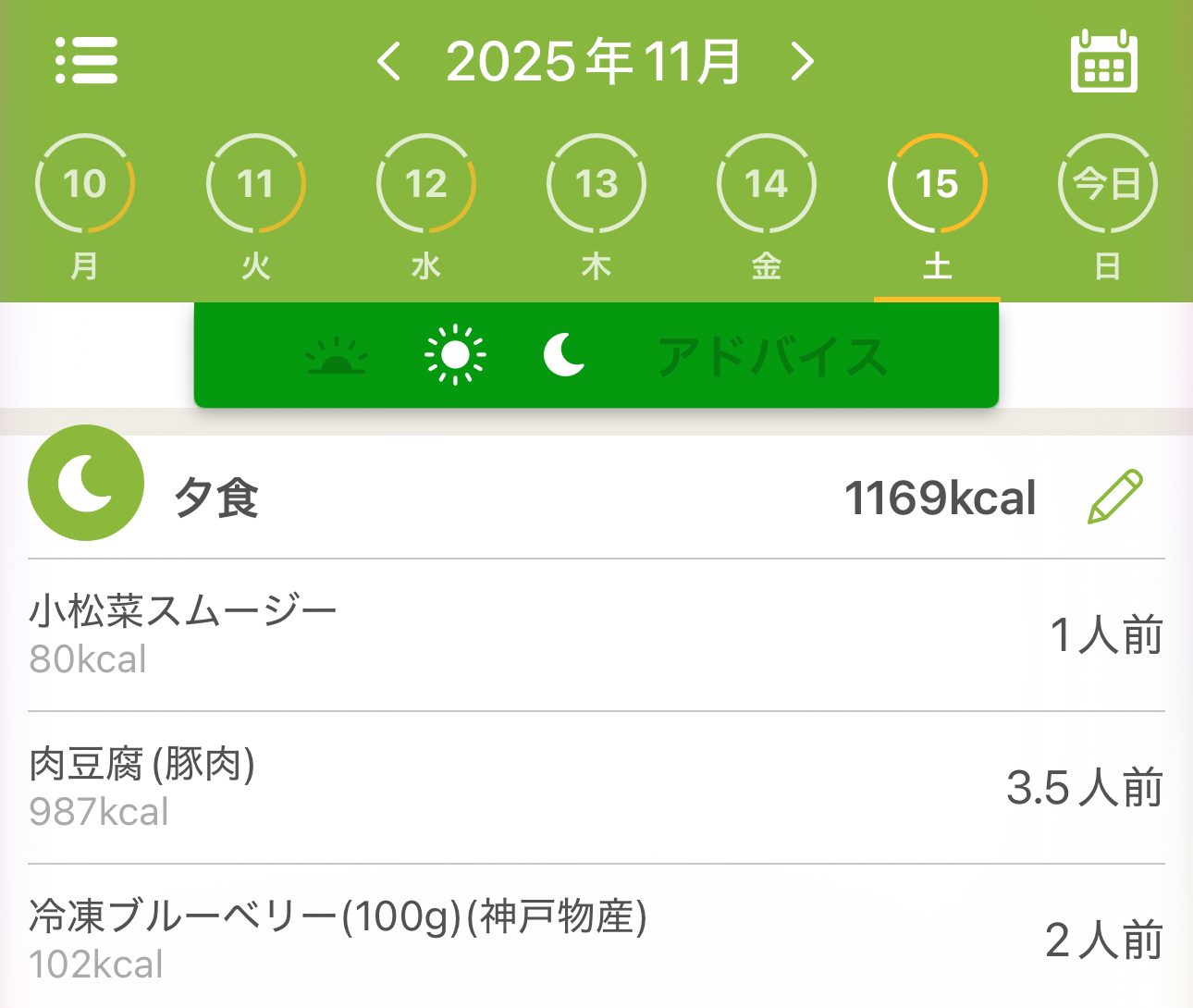This screenshot has width=1193, height=1008.
Task: Go to the previous month
Action: coord(389,62)
